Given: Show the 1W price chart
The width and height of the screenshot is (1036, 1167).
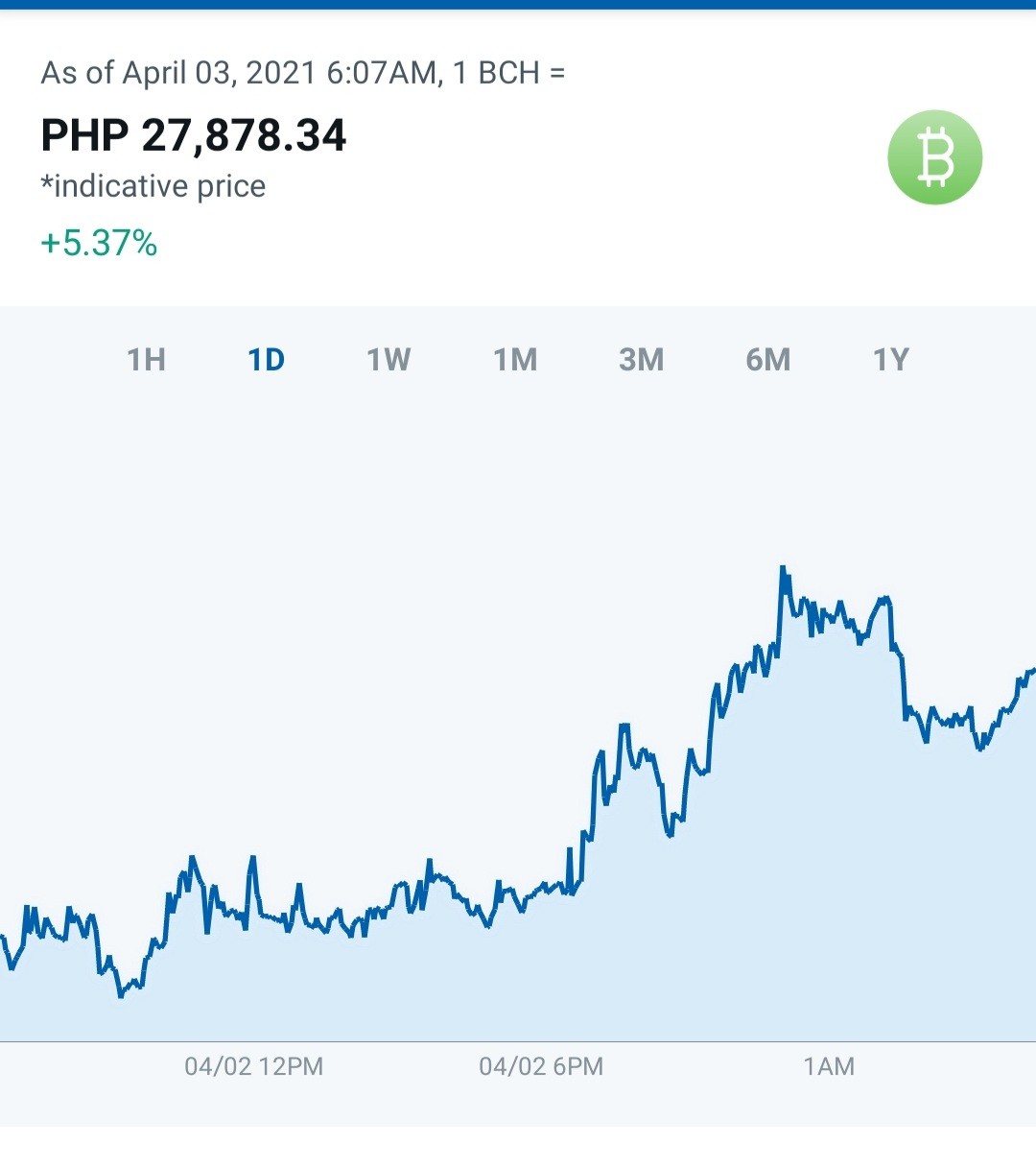Looking at the screenshot, I should pos(388,360).
